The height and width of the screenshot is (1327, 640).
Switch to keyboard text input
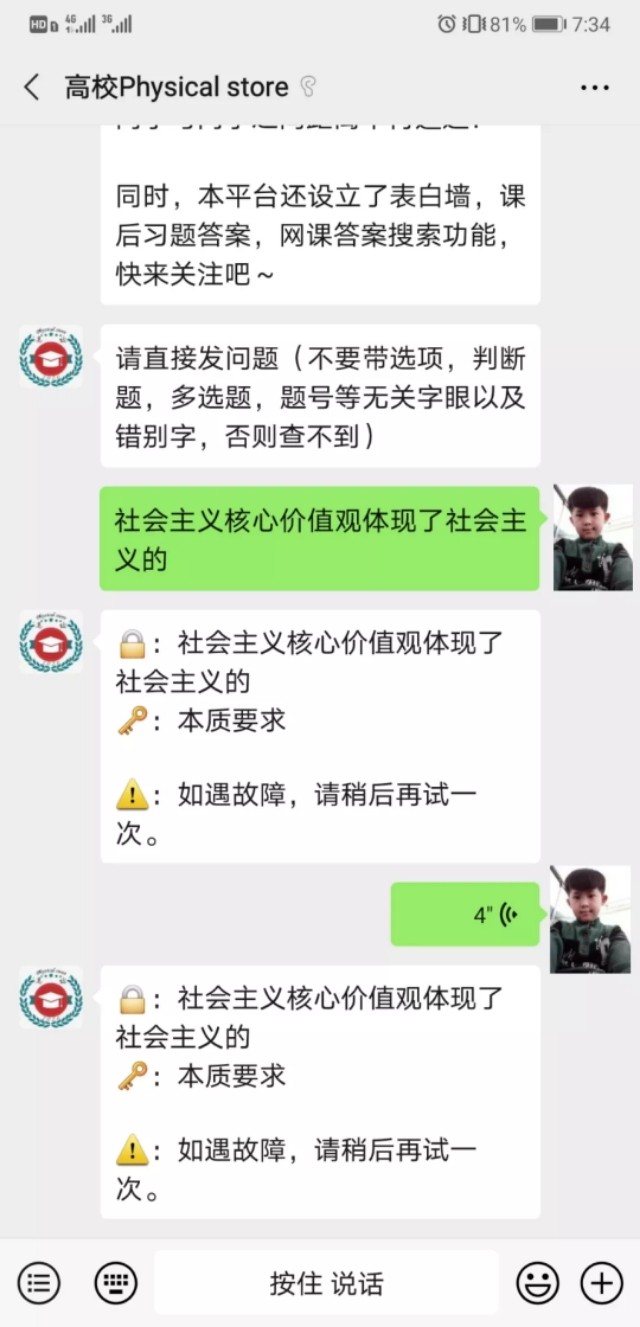pos(115,1282)
